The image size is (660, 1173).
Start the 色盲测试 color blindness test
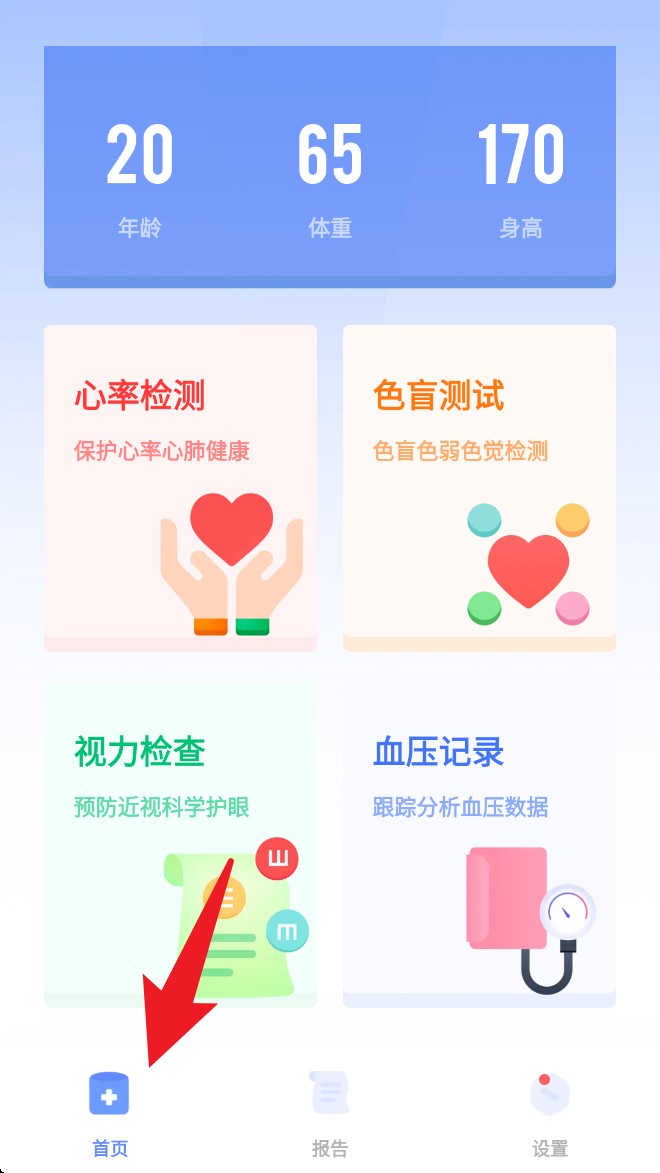(x=479, y=487)
